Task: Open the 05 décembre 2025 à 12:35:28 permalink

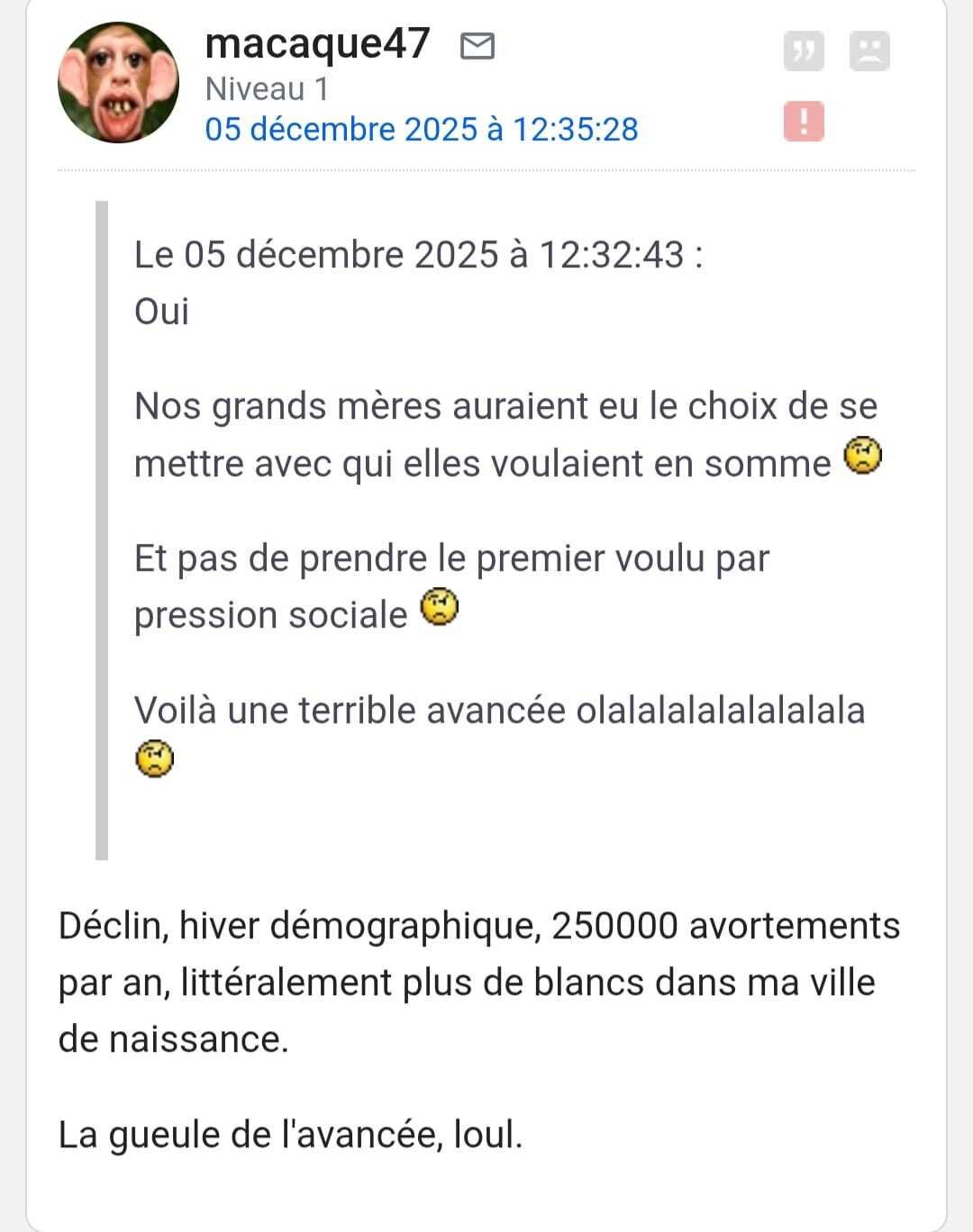Action: click(421, 130)
